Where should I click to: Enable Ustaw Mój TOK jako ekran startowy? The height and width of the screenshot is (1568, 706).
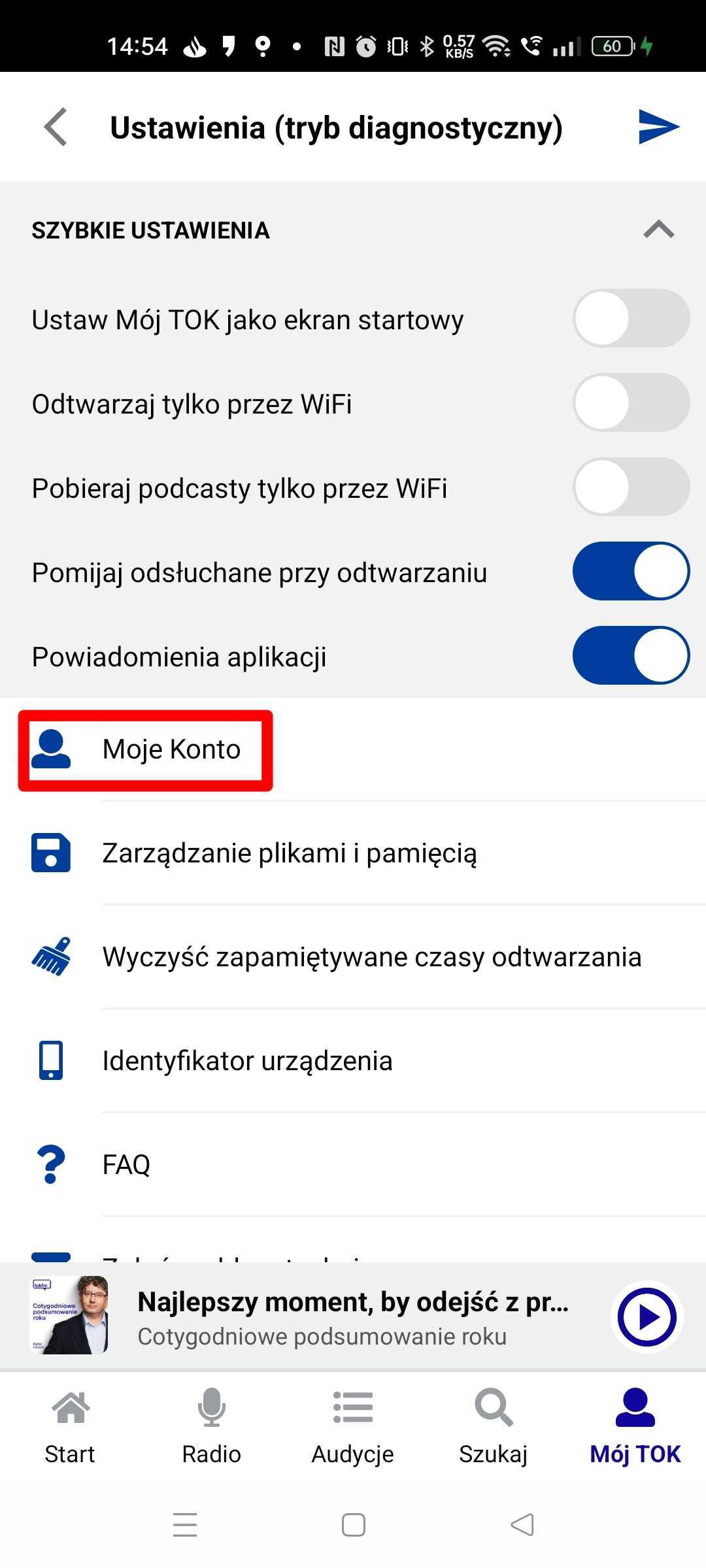tap(631, 319)
